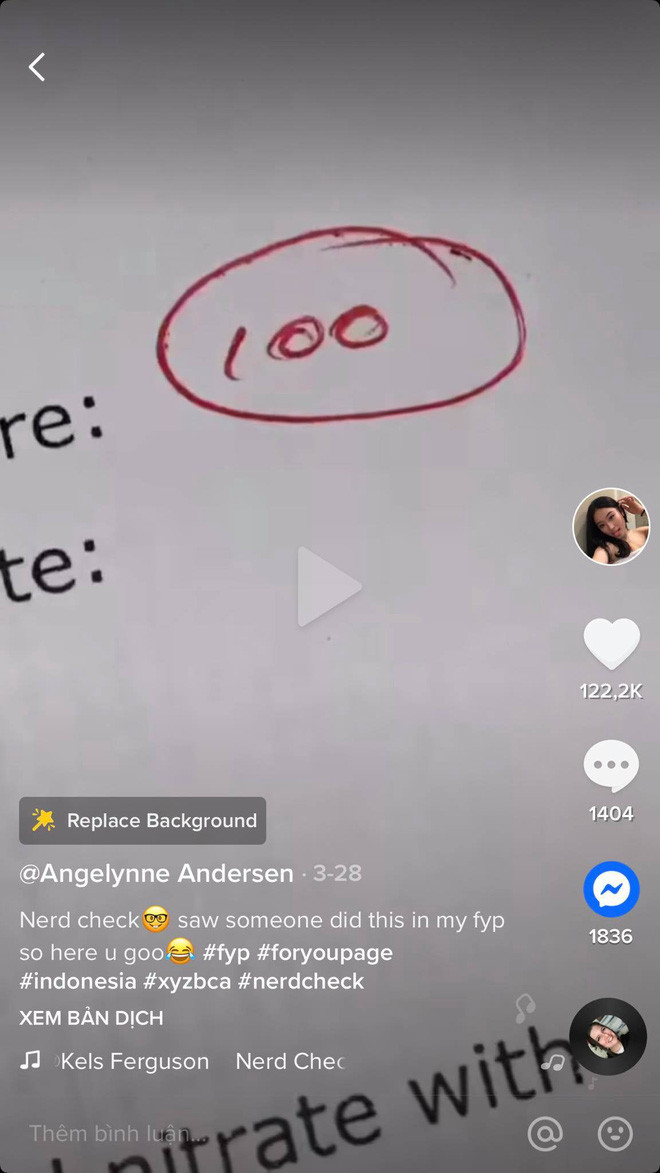
Task: Try the Replace Background effect
Action: 143,821
